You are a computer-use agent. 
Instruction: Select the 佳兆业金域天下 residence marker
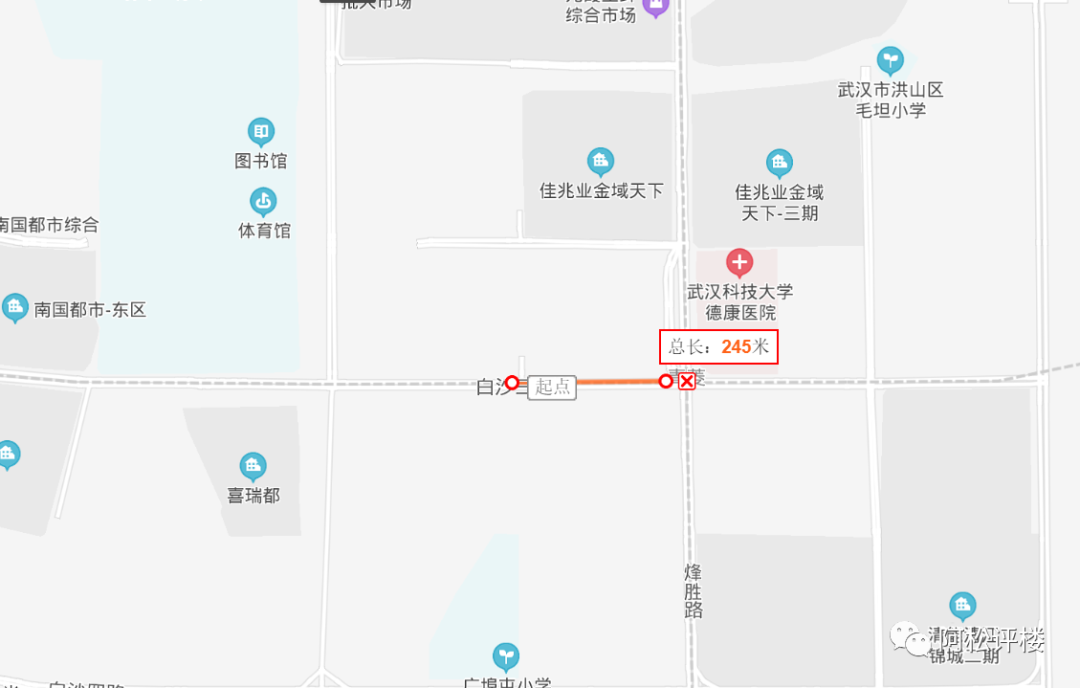[600, 162]
